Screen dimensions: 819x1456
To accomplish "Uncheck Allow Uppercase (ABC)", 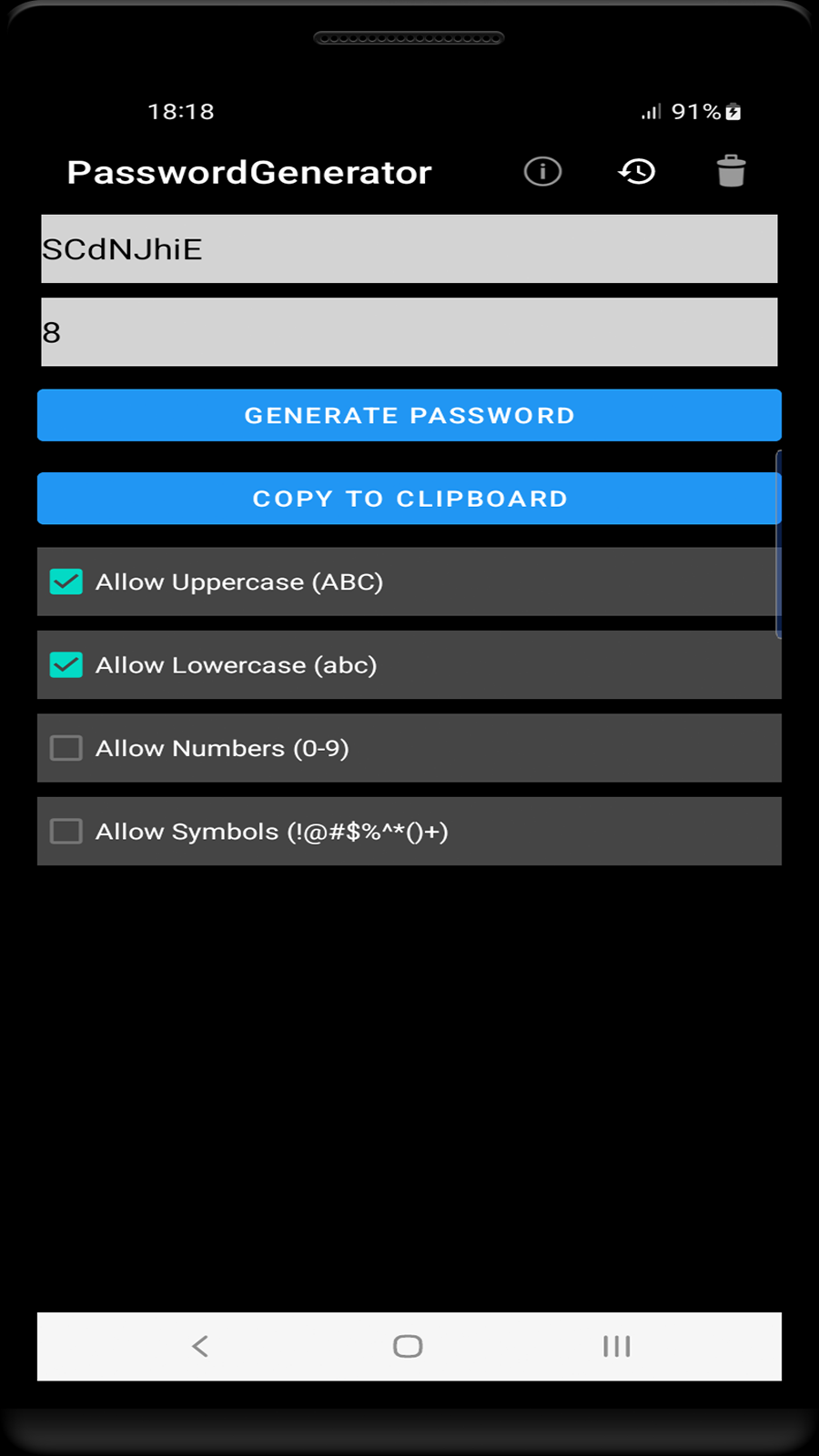I will click(x=66, y=582).
